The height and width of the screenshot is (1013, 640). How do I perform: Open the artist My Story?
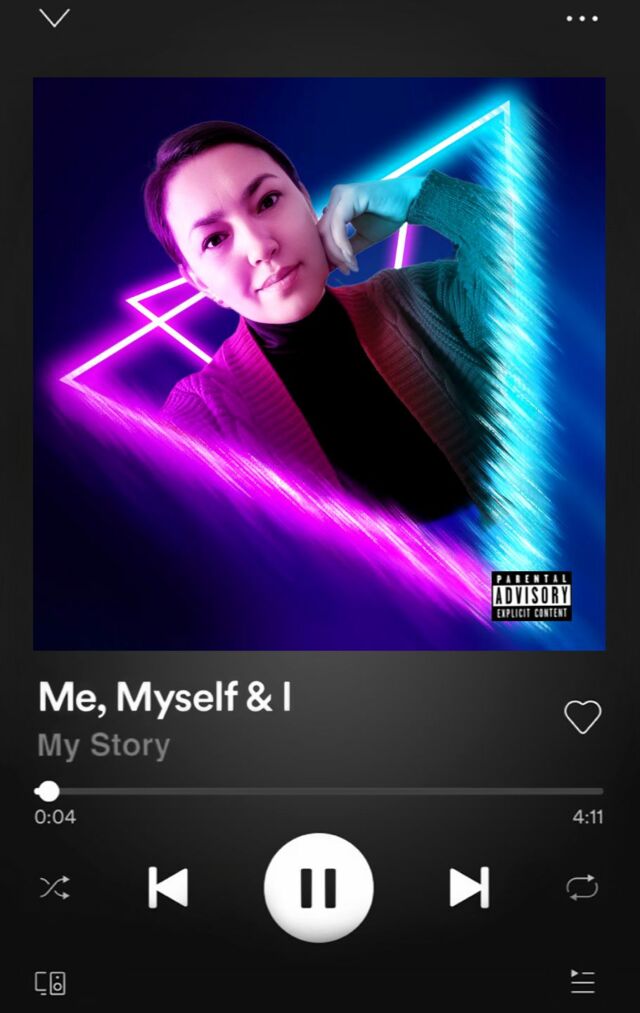click(104, 746)
